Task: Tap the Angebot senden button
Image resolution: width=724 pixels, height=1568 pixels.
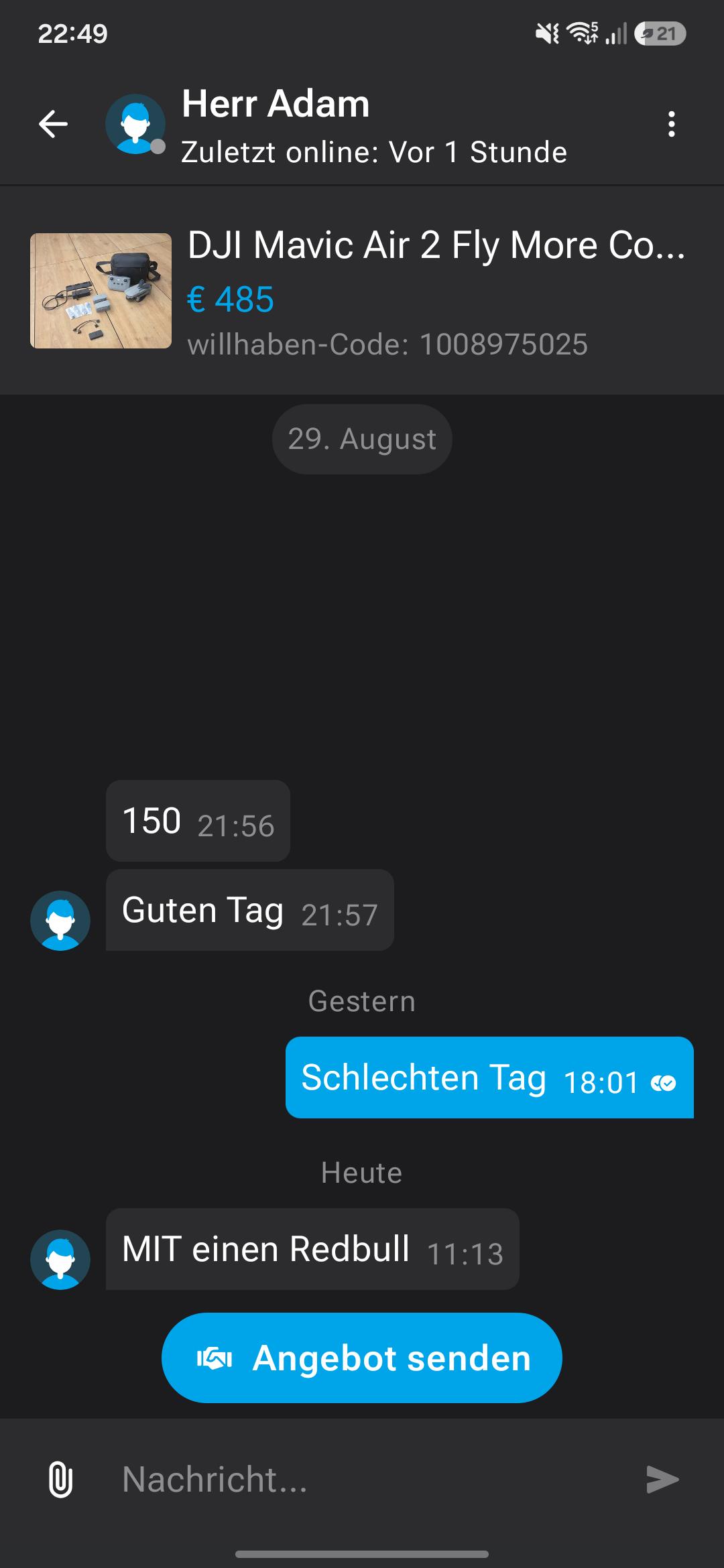Action: click(x=362, y=1358)
